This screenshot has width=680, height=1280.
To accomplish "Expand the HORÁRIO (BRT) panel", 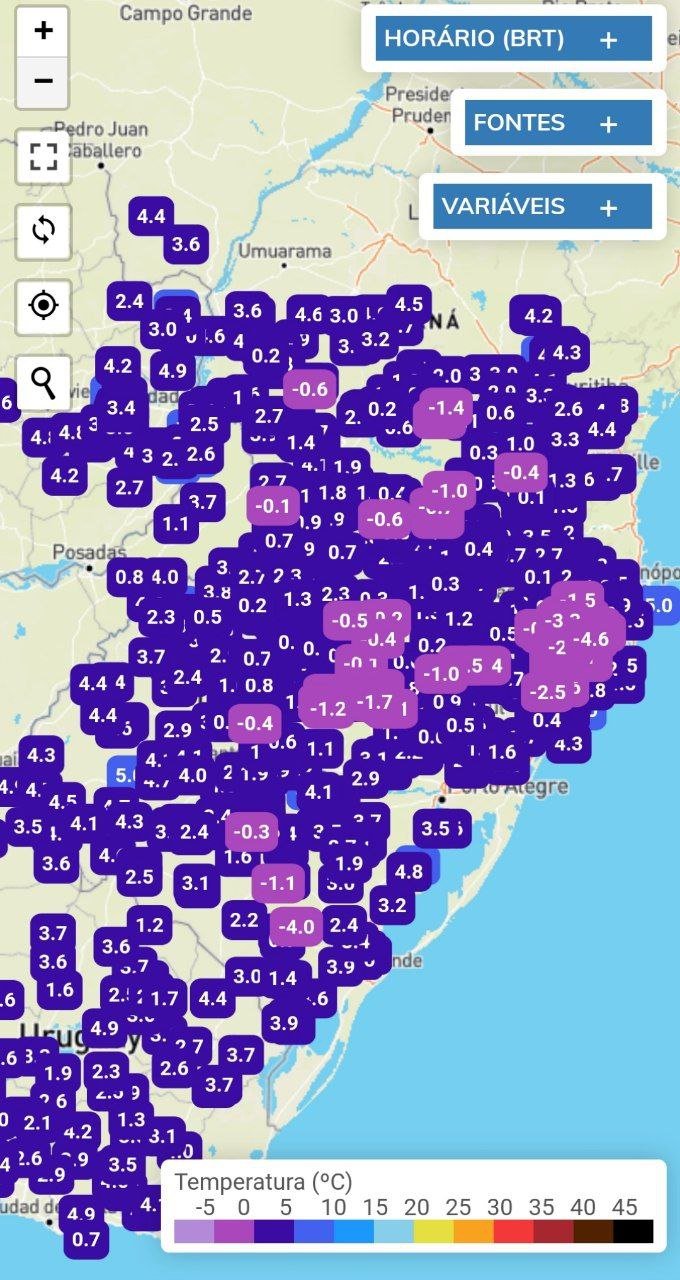I will [x=514, y=39].
